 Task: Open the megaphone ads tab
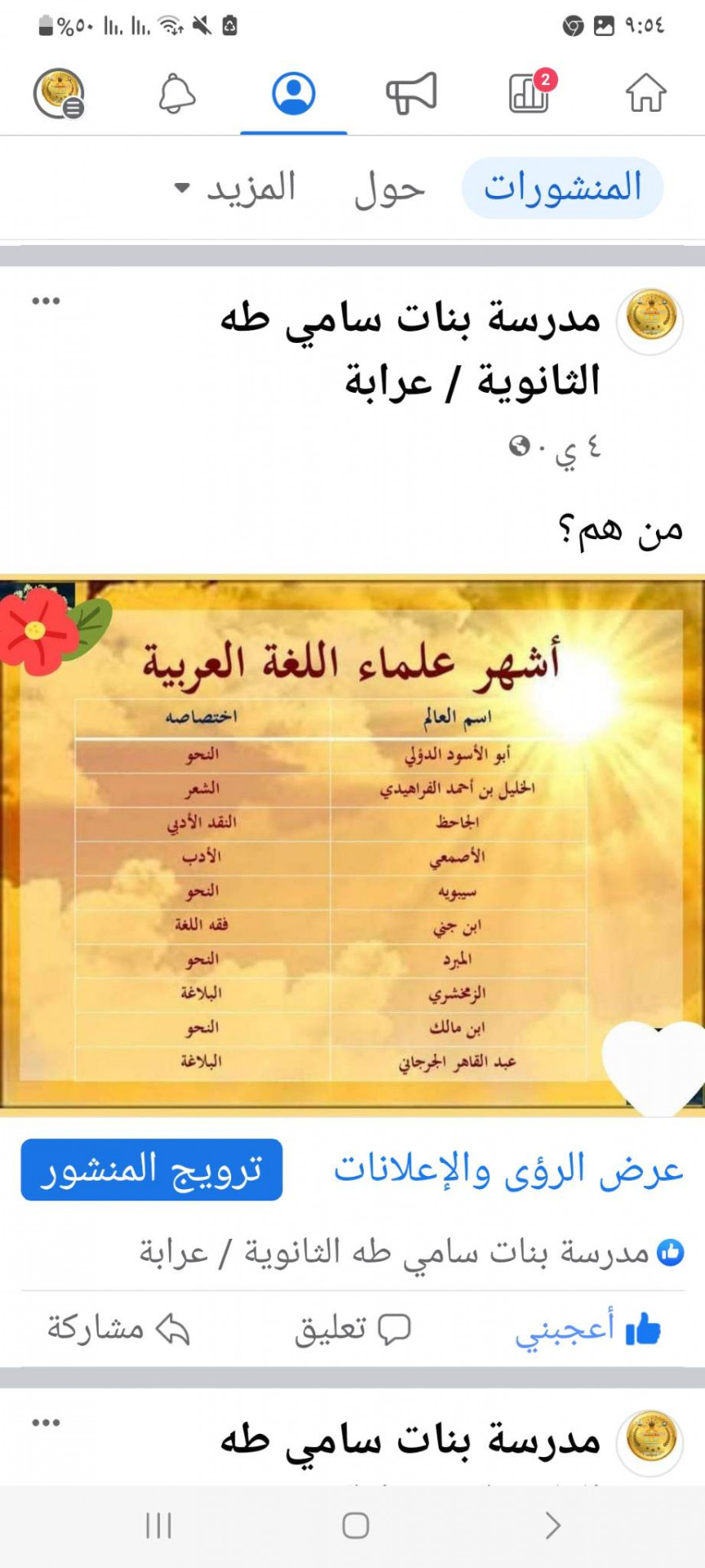[411, 93]
